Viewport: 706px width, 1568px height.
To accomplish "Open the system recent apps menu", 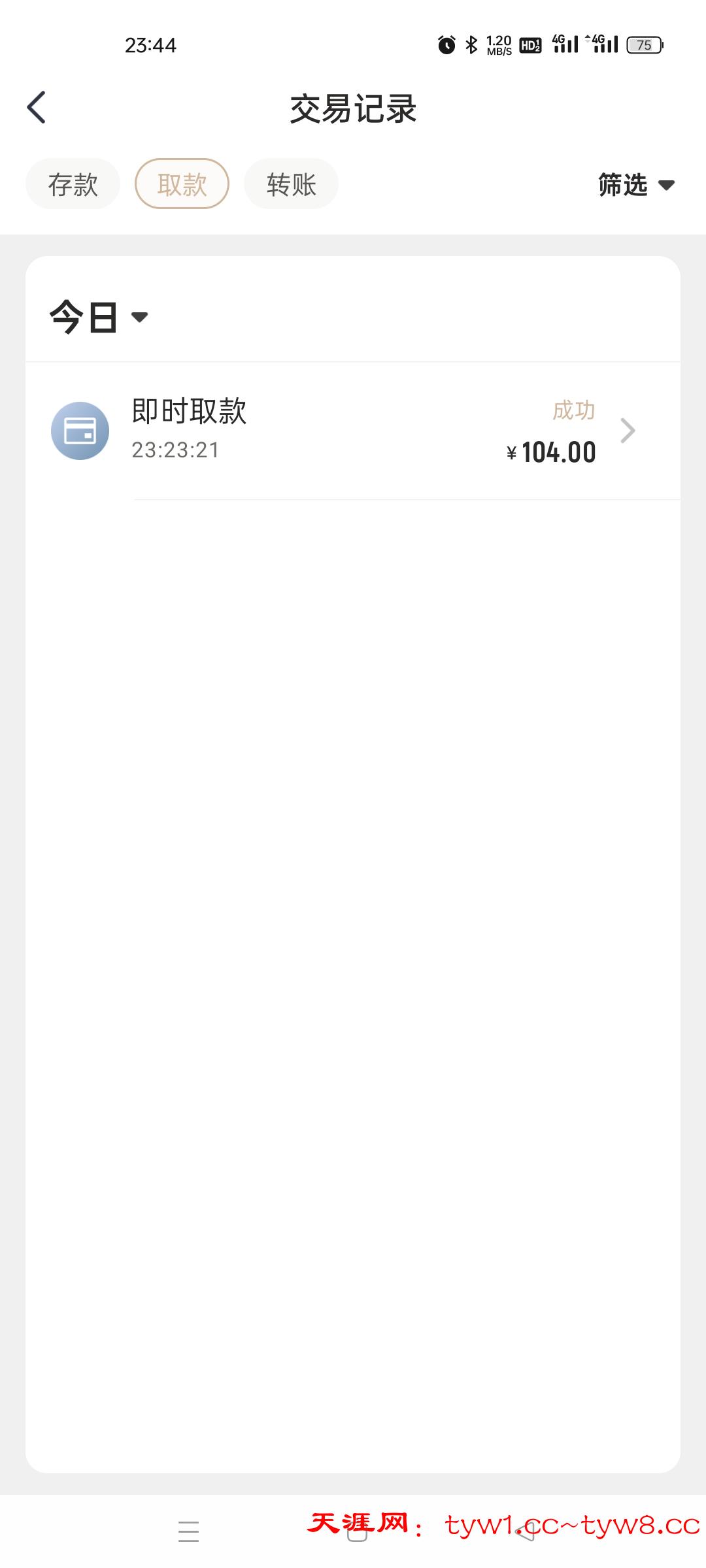I will (x=188, y=1531).
